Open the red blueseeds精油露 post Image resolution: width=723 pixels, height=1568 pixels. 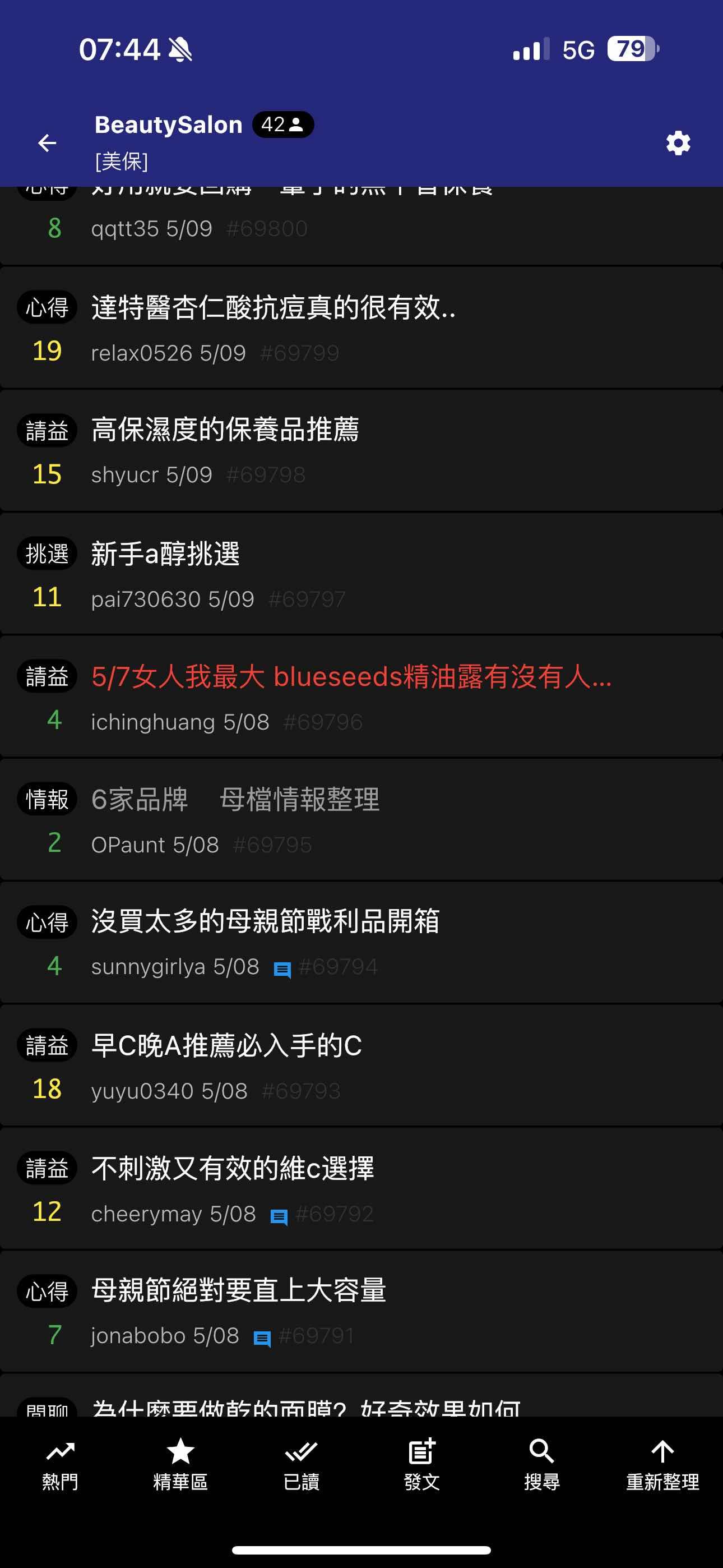(361, 697)
